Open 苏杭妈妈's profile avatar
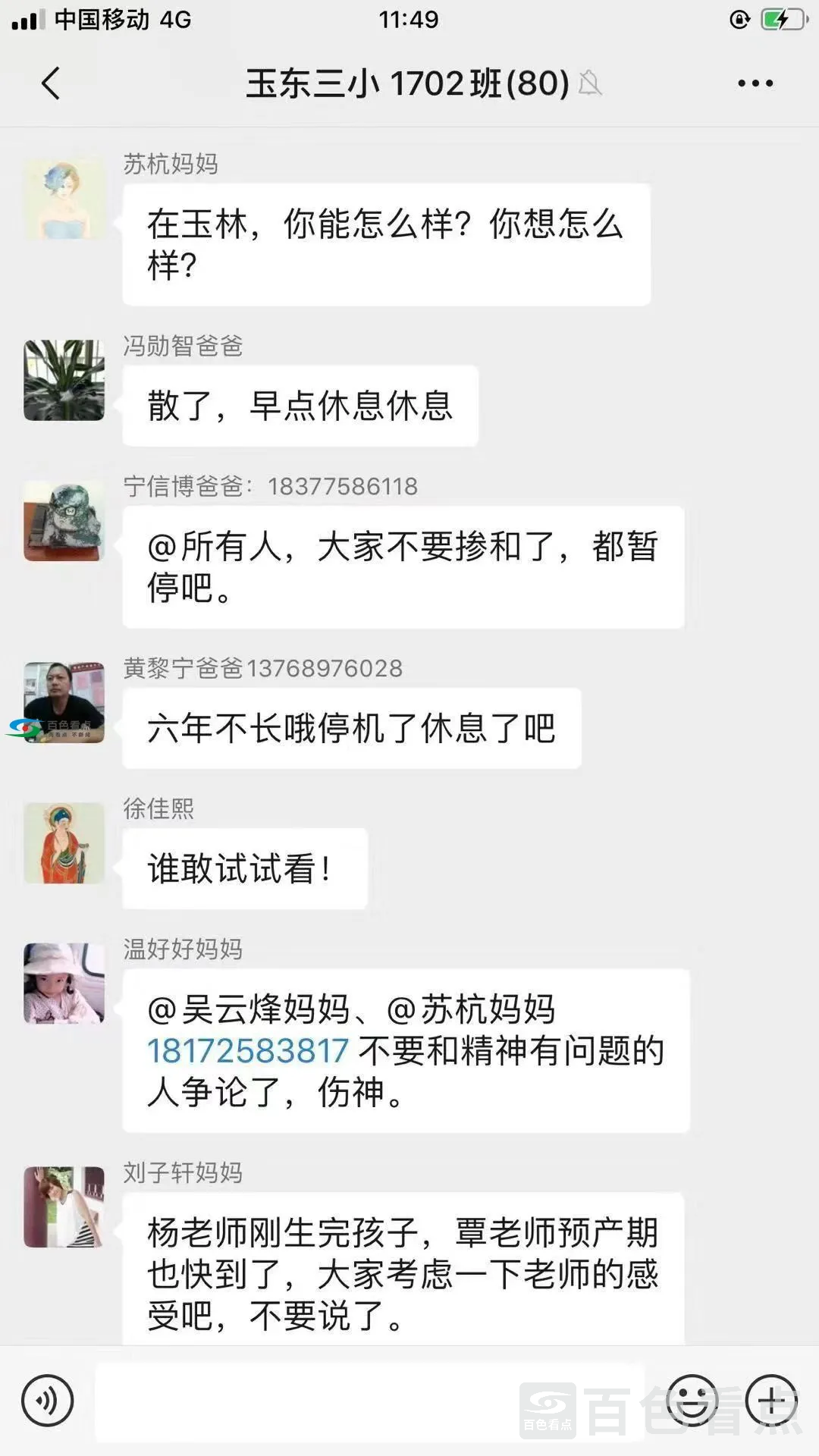Screen dimensions: 819x1456 [64, 199]
